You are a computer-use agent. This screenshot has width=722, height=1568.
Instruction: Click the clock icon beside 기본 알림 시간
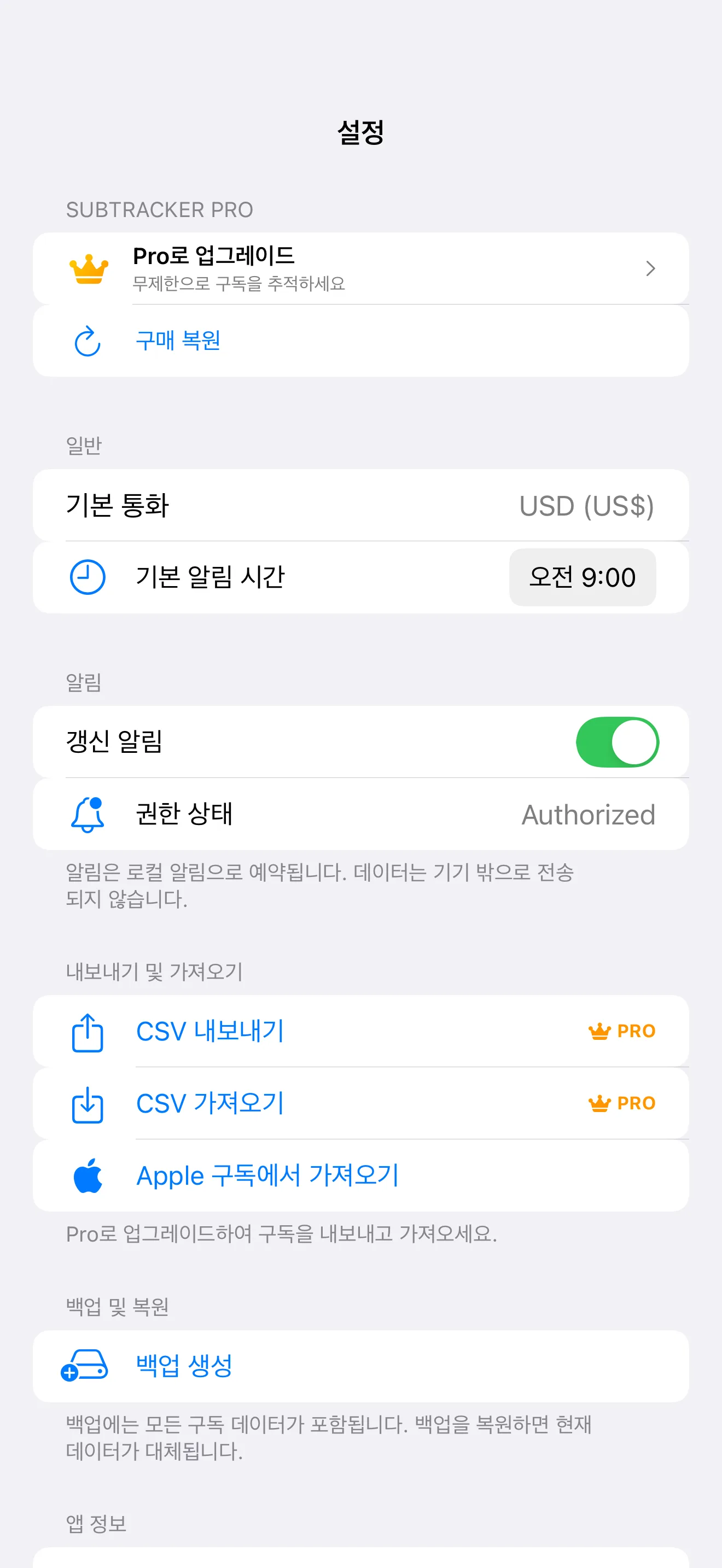click(87, 577)
